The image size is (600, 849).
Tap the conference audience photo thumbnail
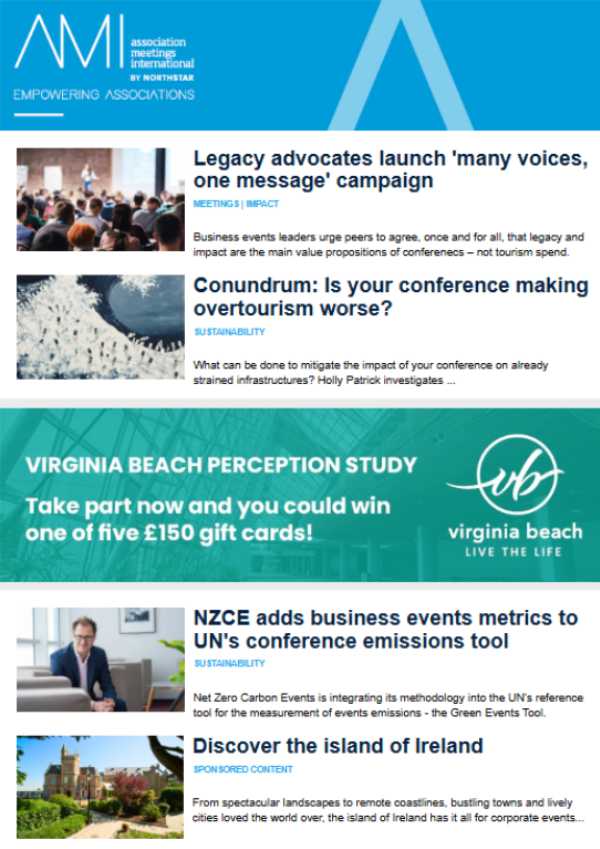[100, 199]
